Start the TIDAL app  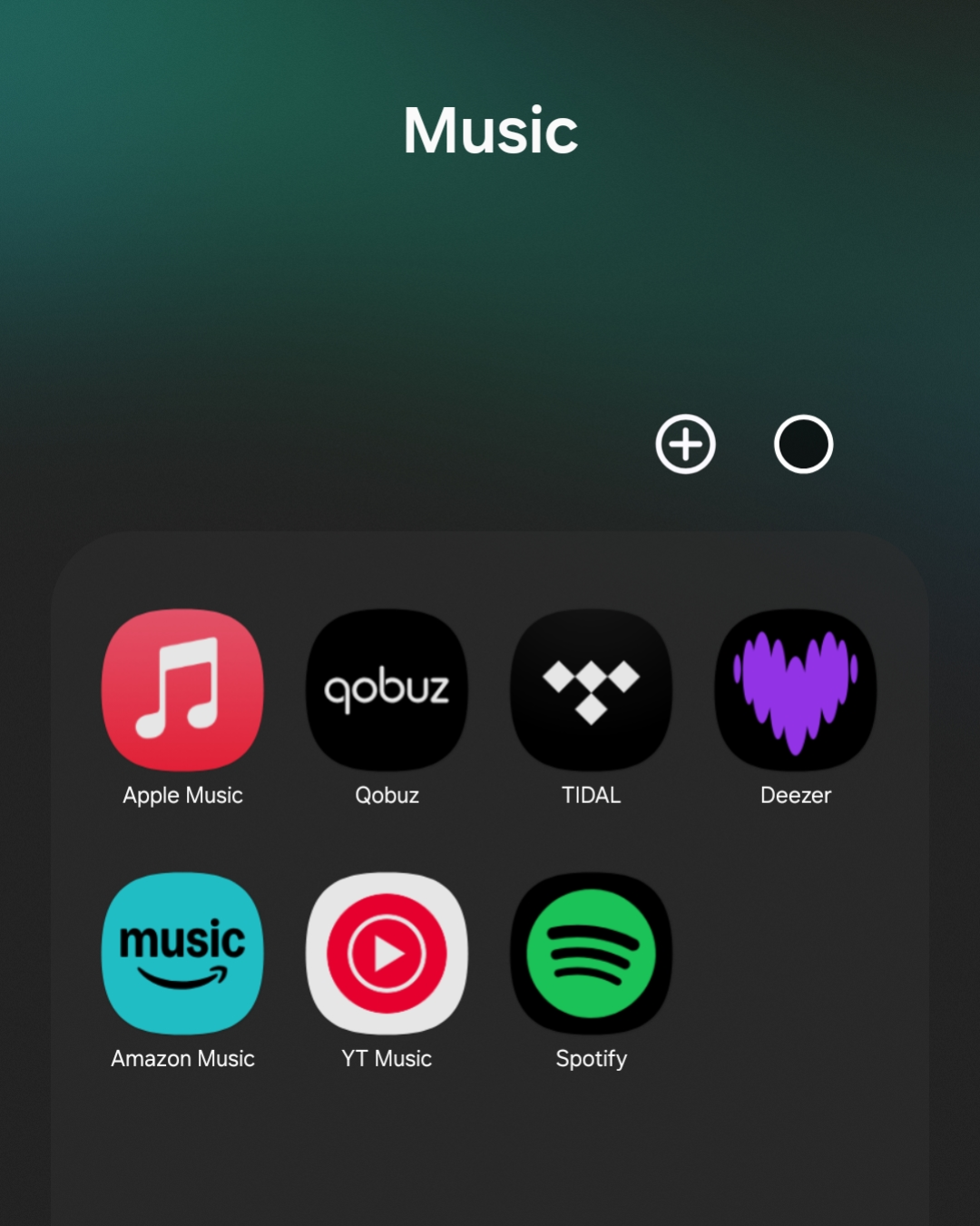(x=591, y=690)
